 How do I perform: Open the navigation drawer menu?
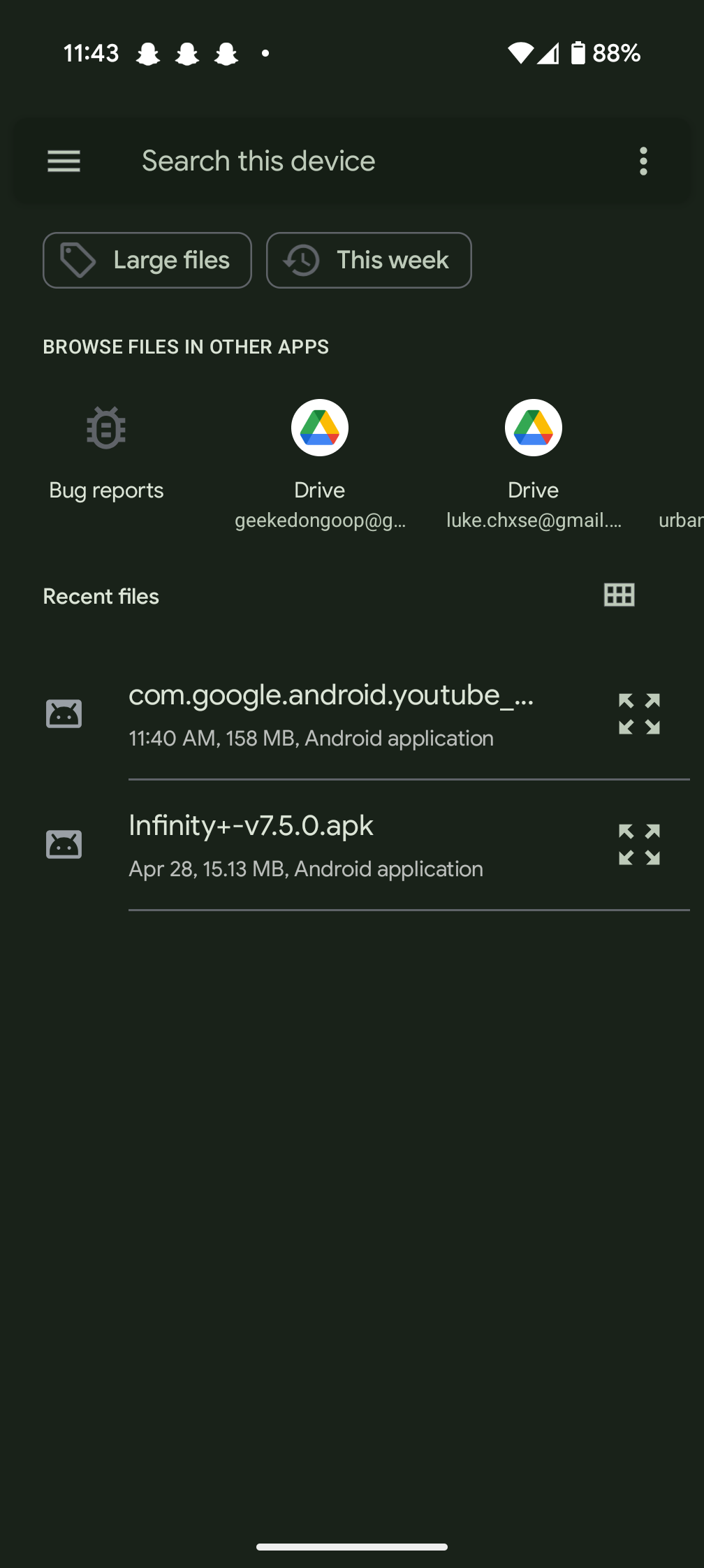64,161
